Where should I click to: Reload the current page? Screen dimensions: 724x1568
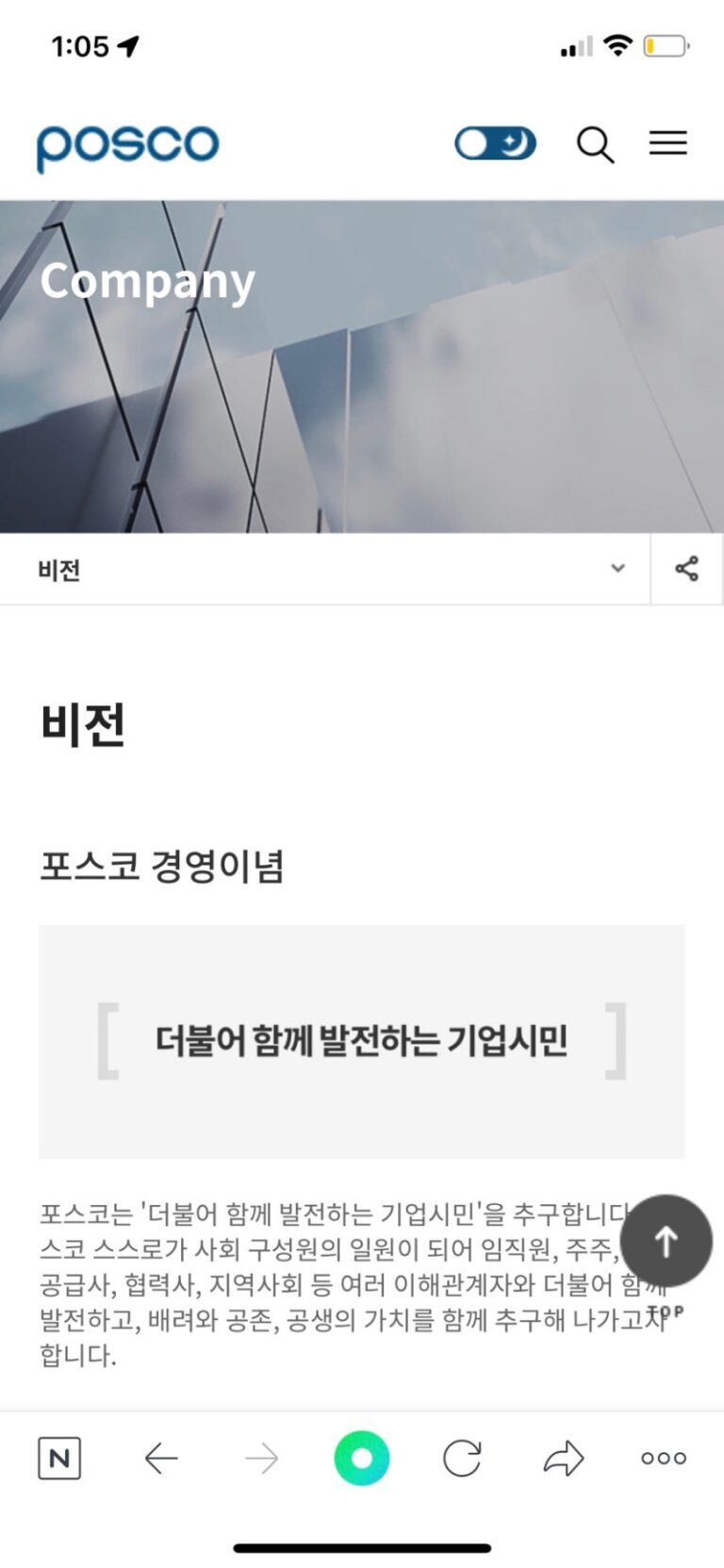pyautogui.click(x=462, y=1459)
